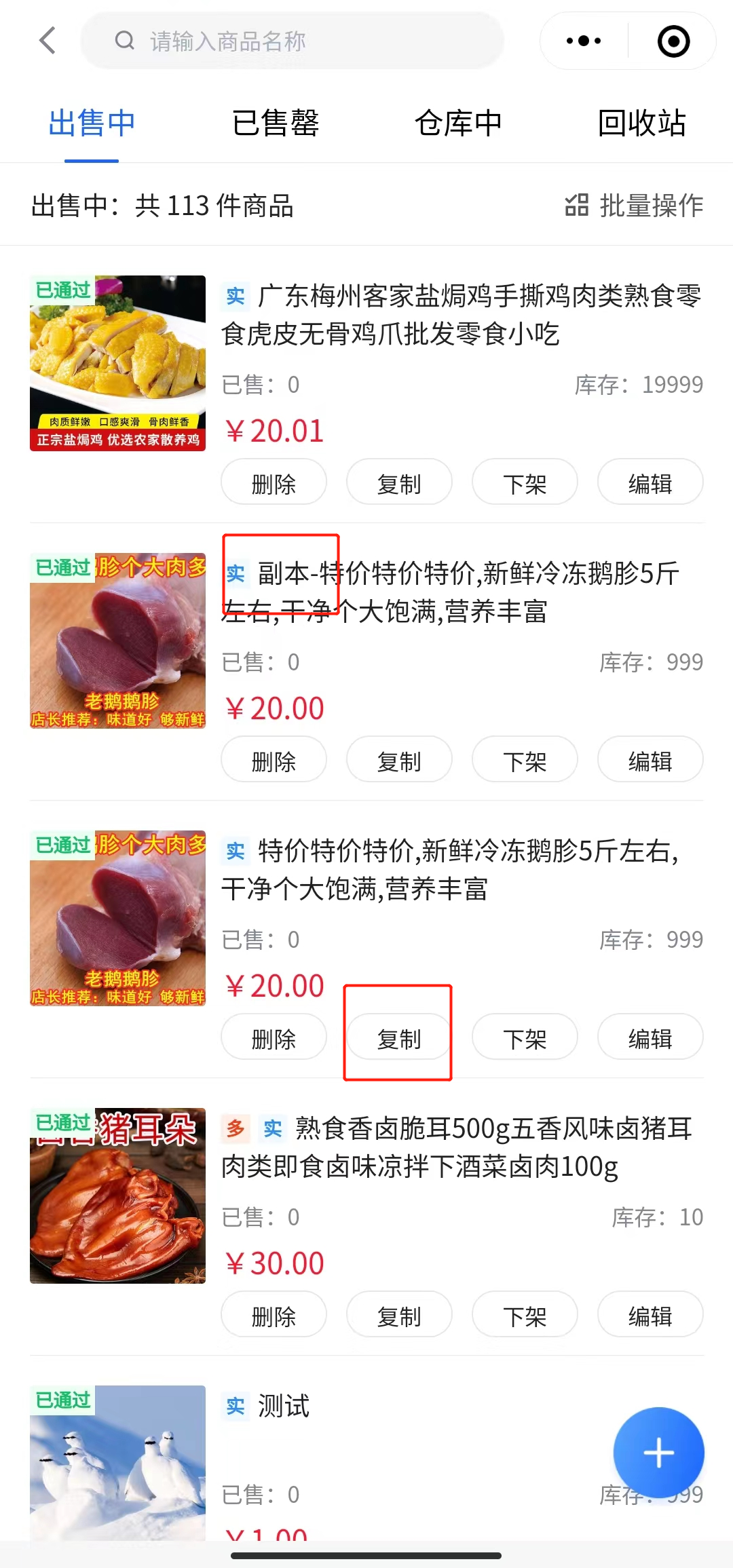The height and width of the screenshot is (1568, 733).
Task: Delete the 熟食香卤脆耳 pig ear product
Action: (274, 1316)
